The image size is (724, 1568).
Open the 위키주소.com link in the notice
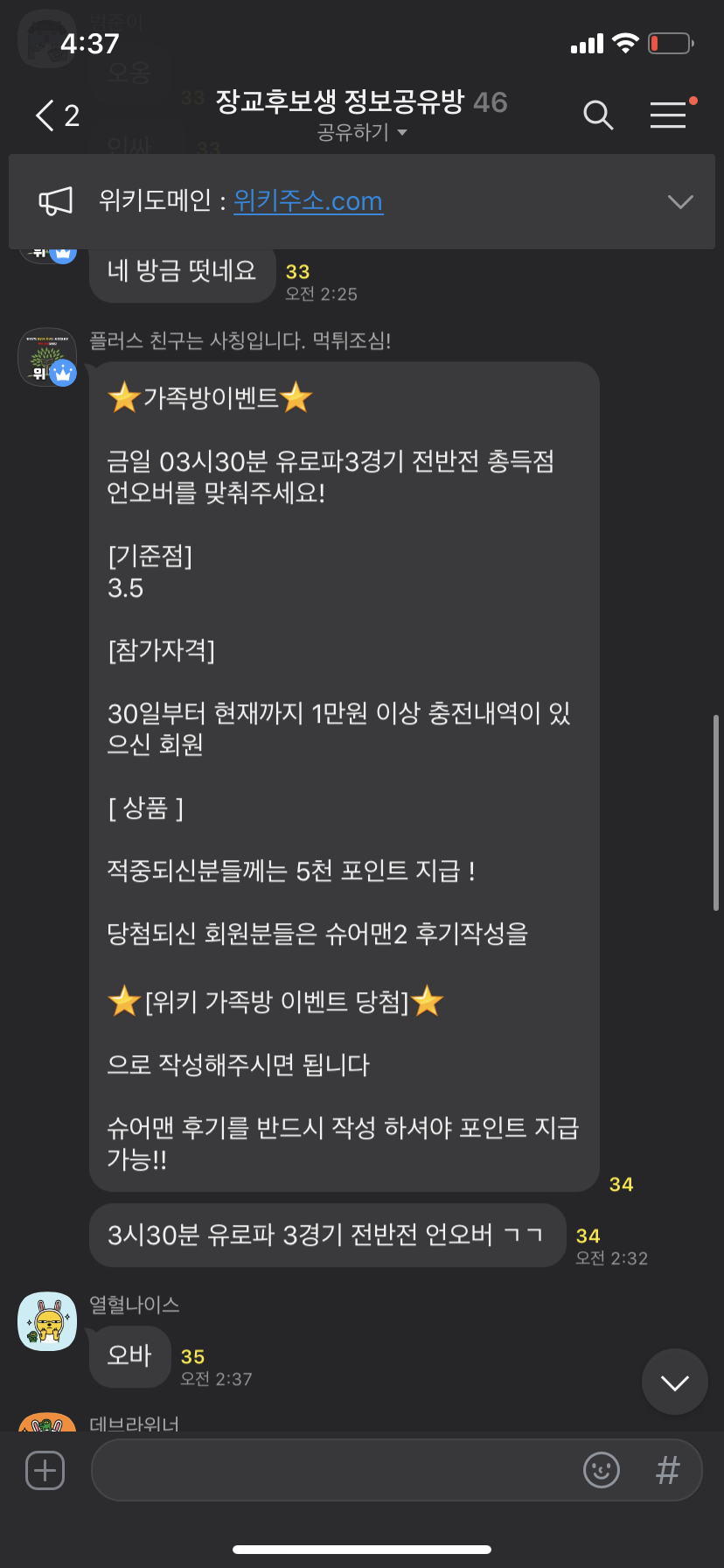click(308, 201)
